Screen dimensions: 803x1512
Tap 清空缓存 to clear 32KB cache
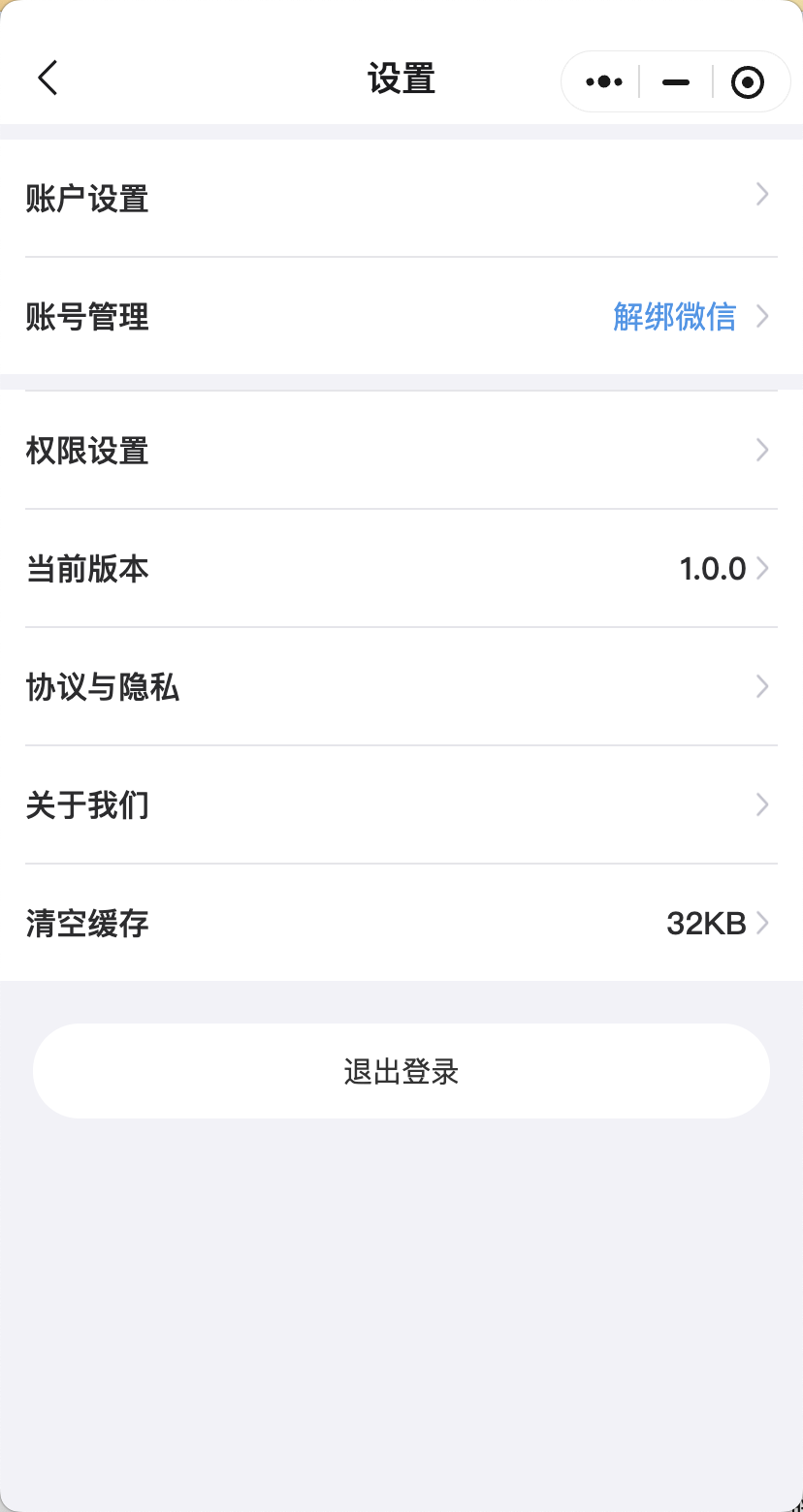pyautogui.click(x=401, y=924)
